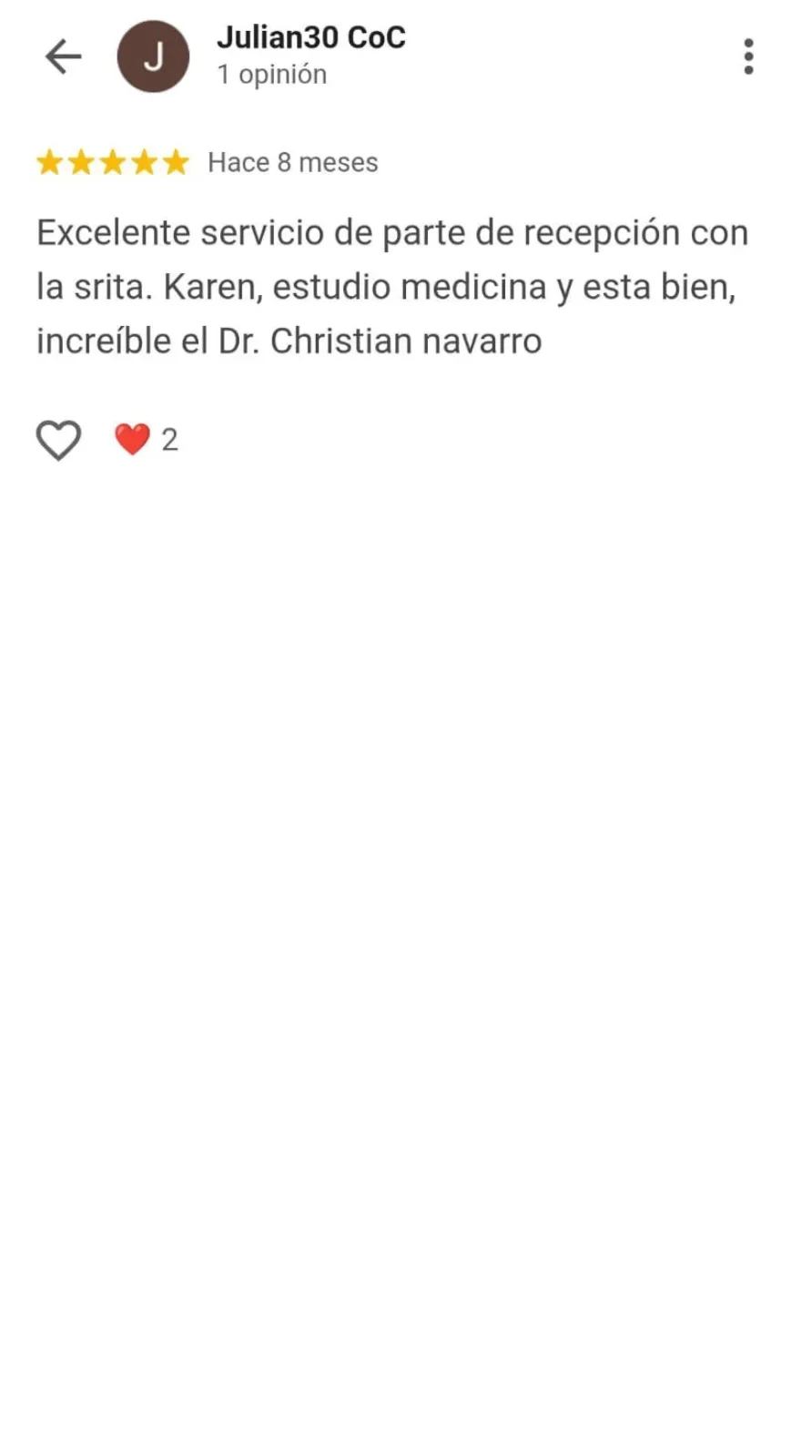Viewport: 812px width, 1456px height.
Task: Click the third yellow rating star
Action: pos(112,162)
